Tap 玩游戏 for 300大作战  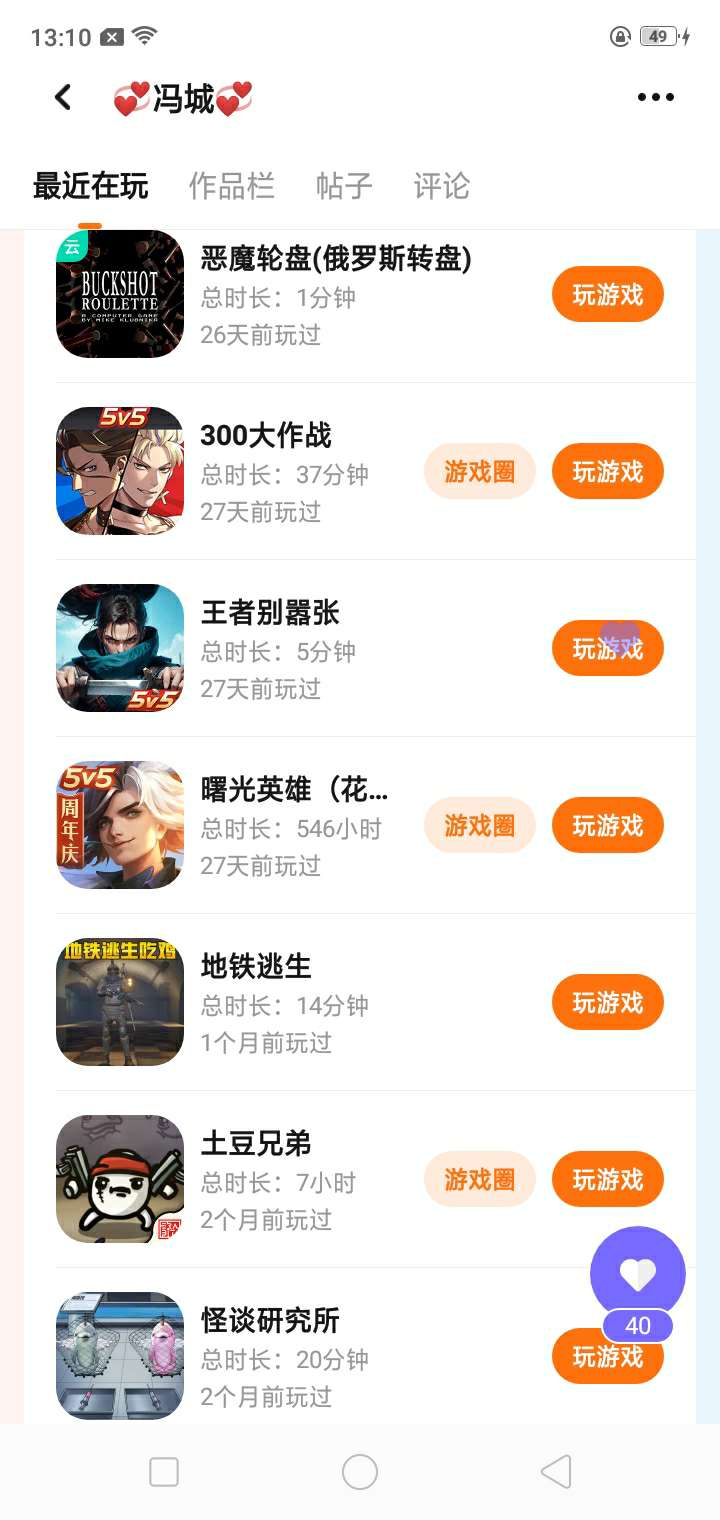coord(607,472)
